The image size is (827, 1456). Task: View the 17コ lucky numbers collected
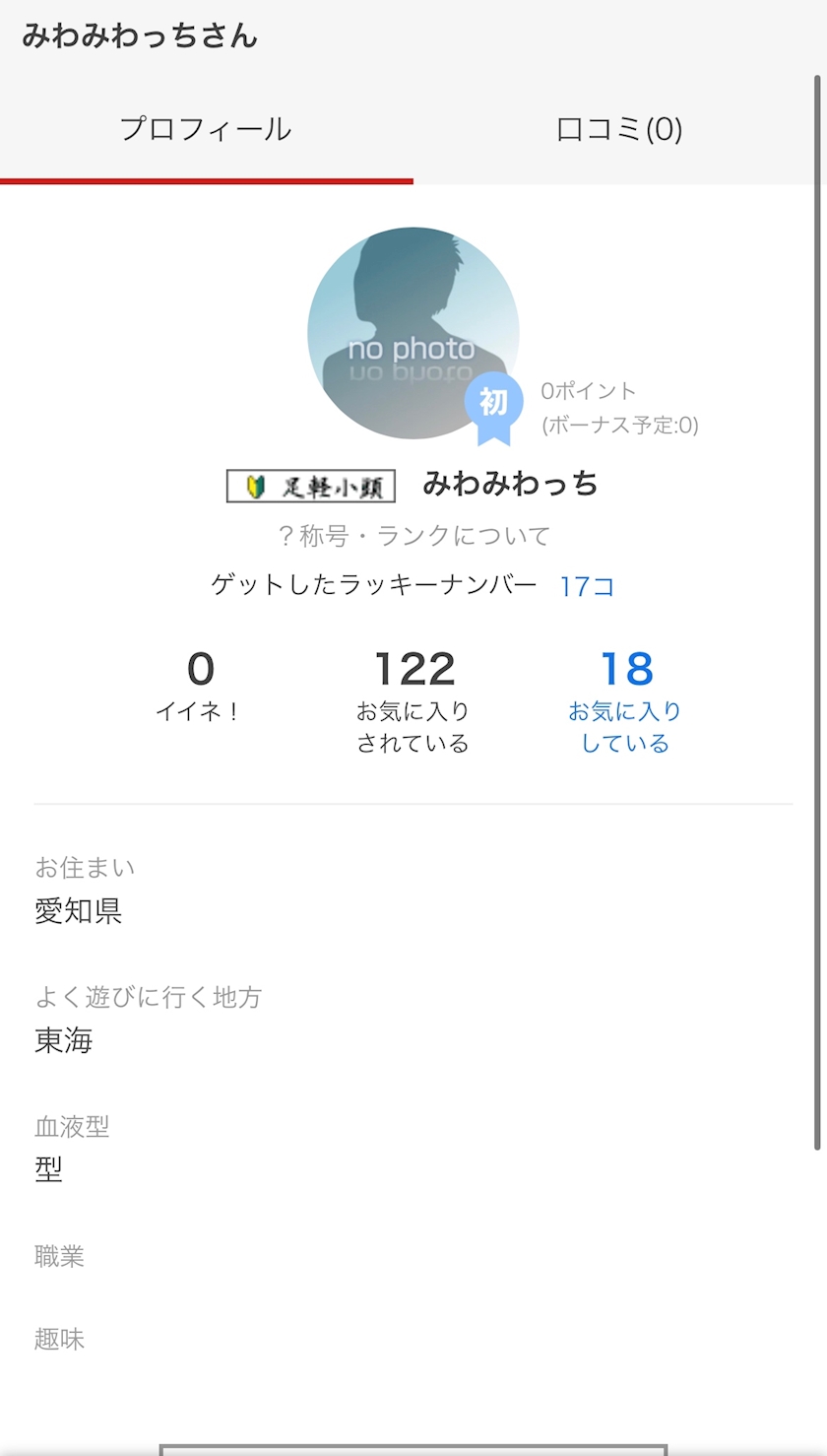pyautogui.click(x=587, y=586)
